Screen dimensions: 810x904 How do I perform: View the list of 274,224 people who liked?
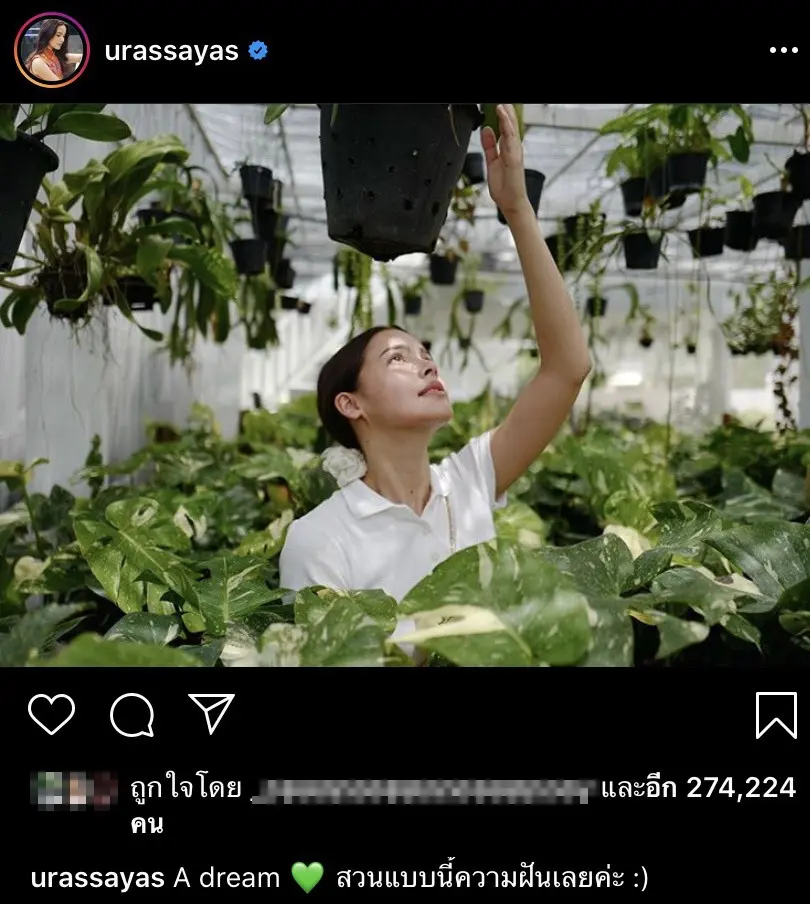[x=734, y=787]
